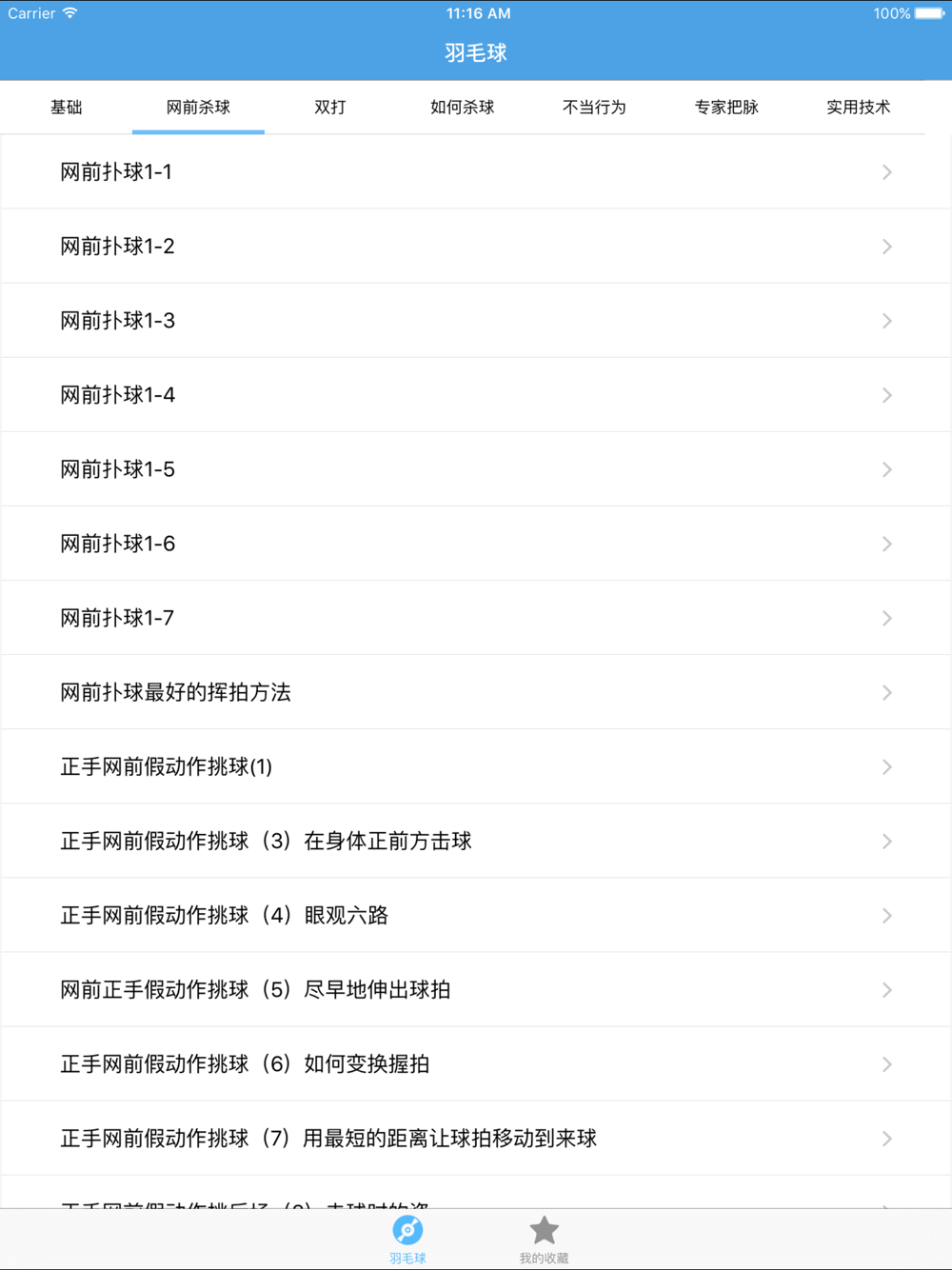This screenshot has height=1270, width=952.
Task: View 网前扑球1-4
Action: 476,395
